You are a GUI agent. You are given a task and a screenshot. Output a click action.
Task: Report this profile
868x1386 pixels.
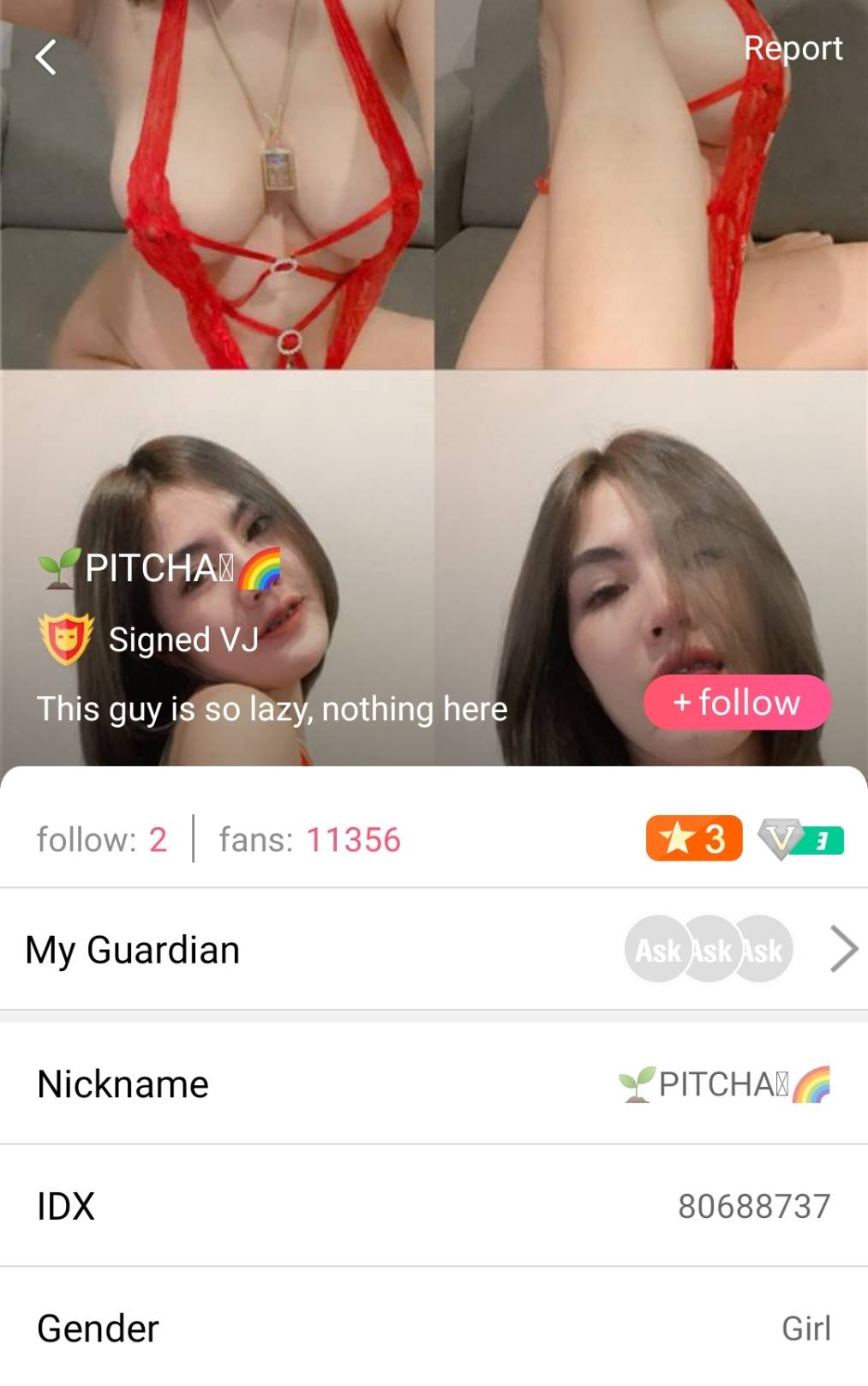[793, 48]
